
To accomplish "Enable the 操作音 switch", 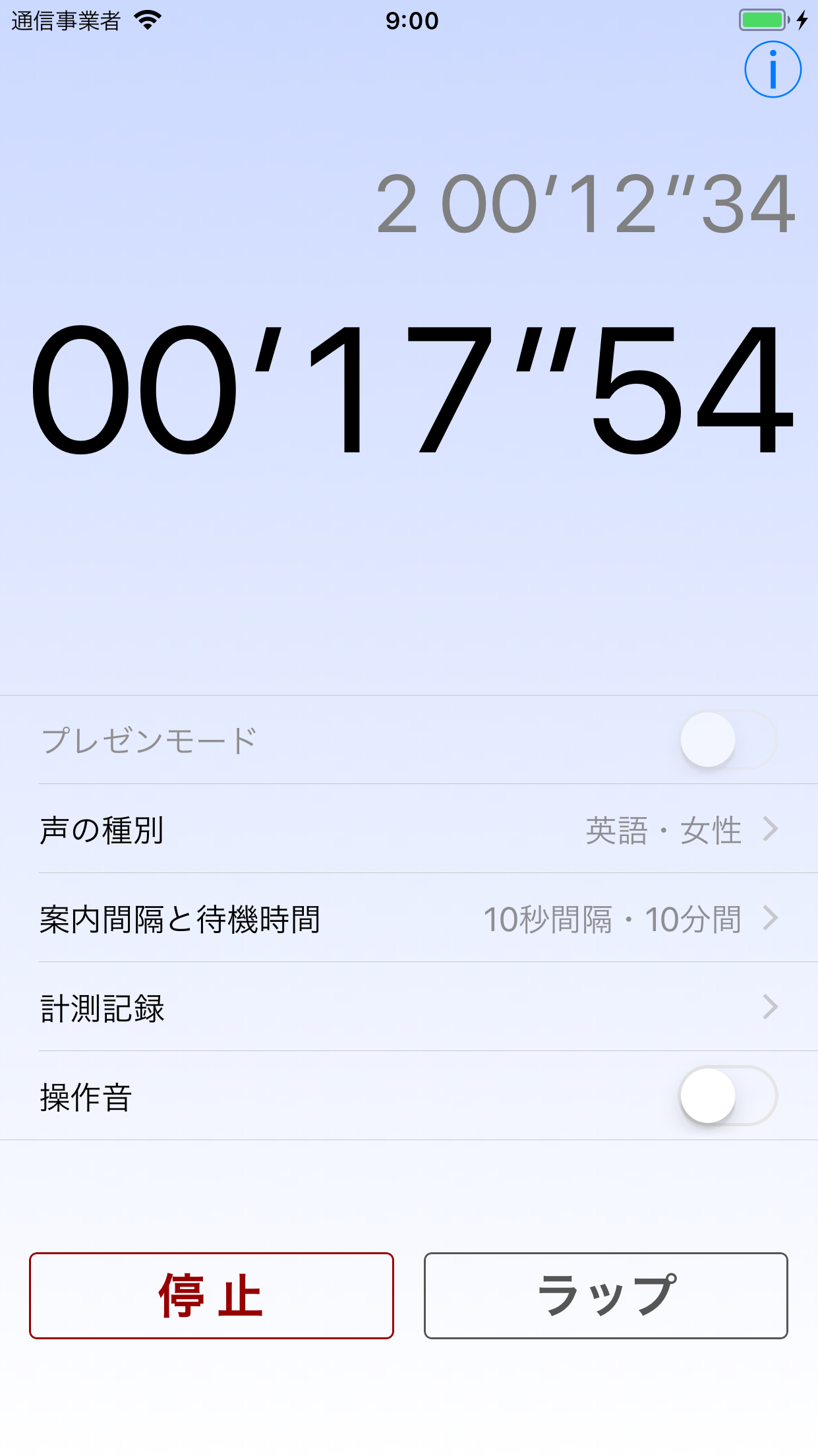I will coord(728,1095).
